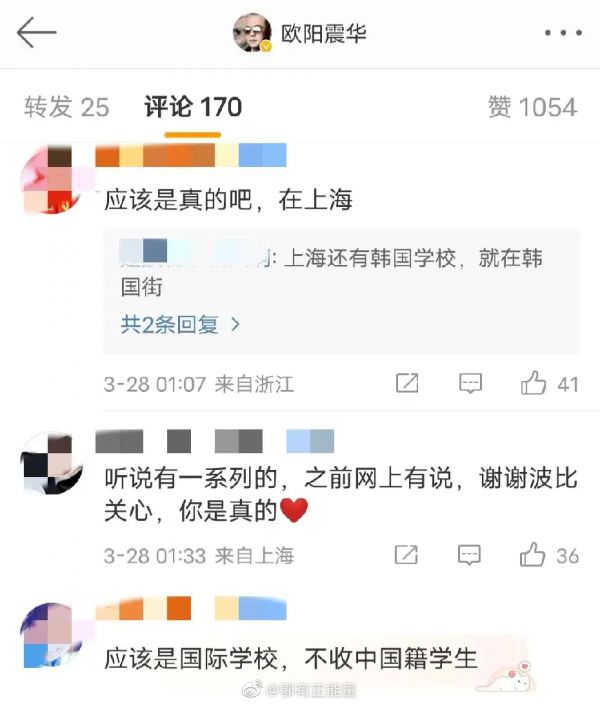The height and width of the screenshot is (704, 600).
Task: Open avatar of 听说有一系列的 commenter
Action: point(52,463)
